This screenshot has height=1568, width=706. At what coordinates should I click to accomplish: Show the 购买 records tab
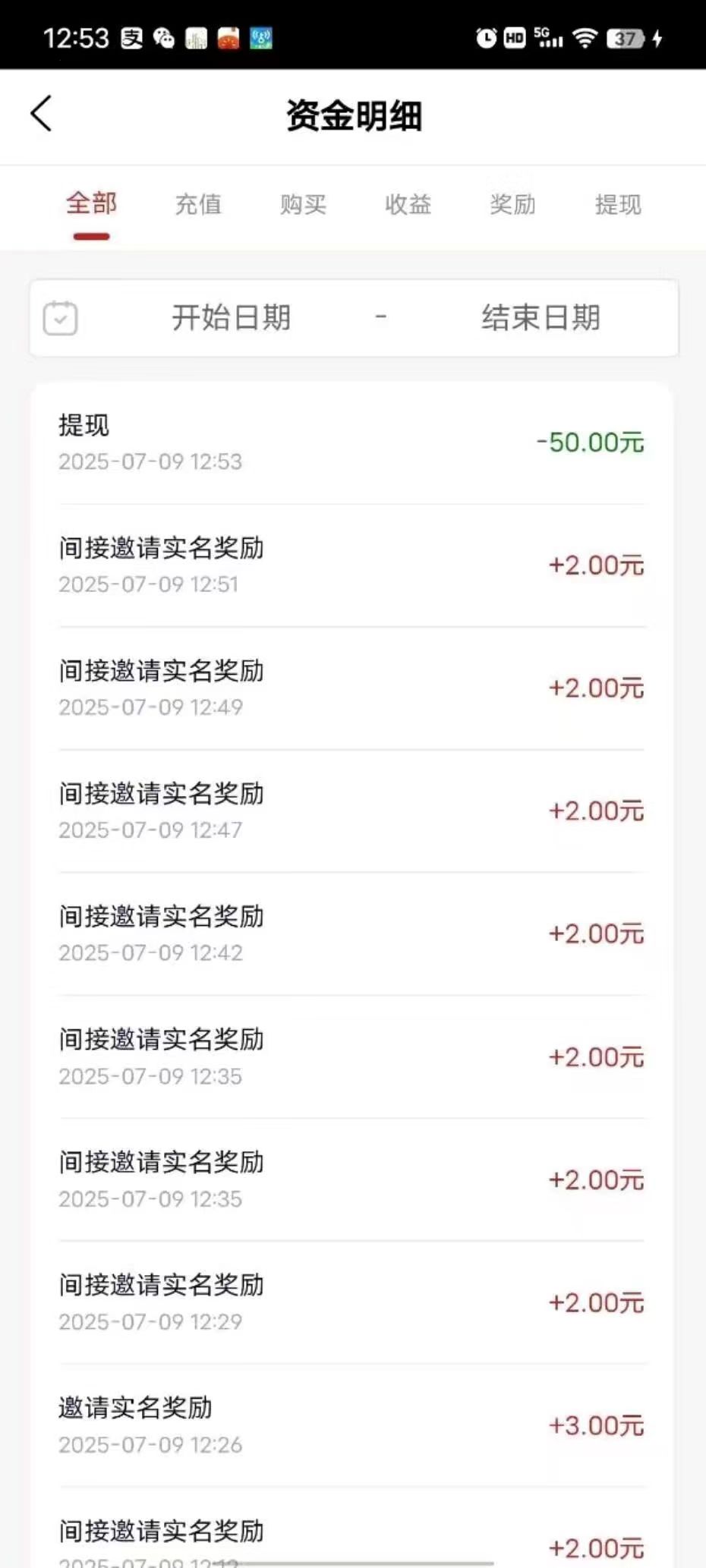tap(303, 204)
